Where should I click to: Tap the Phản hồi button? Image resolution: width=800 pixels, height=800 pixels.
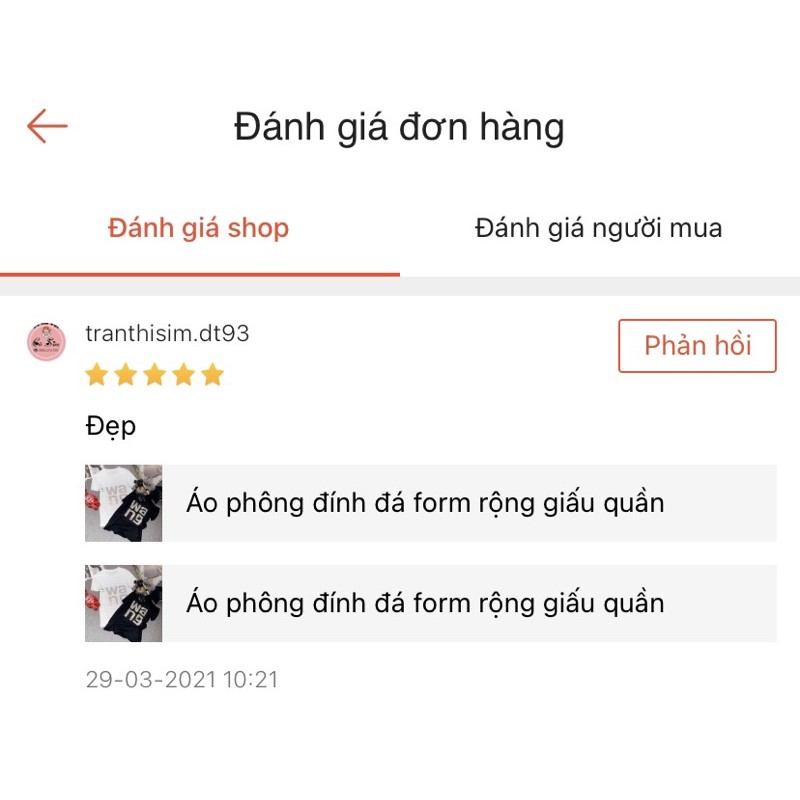tap(697, 346)
